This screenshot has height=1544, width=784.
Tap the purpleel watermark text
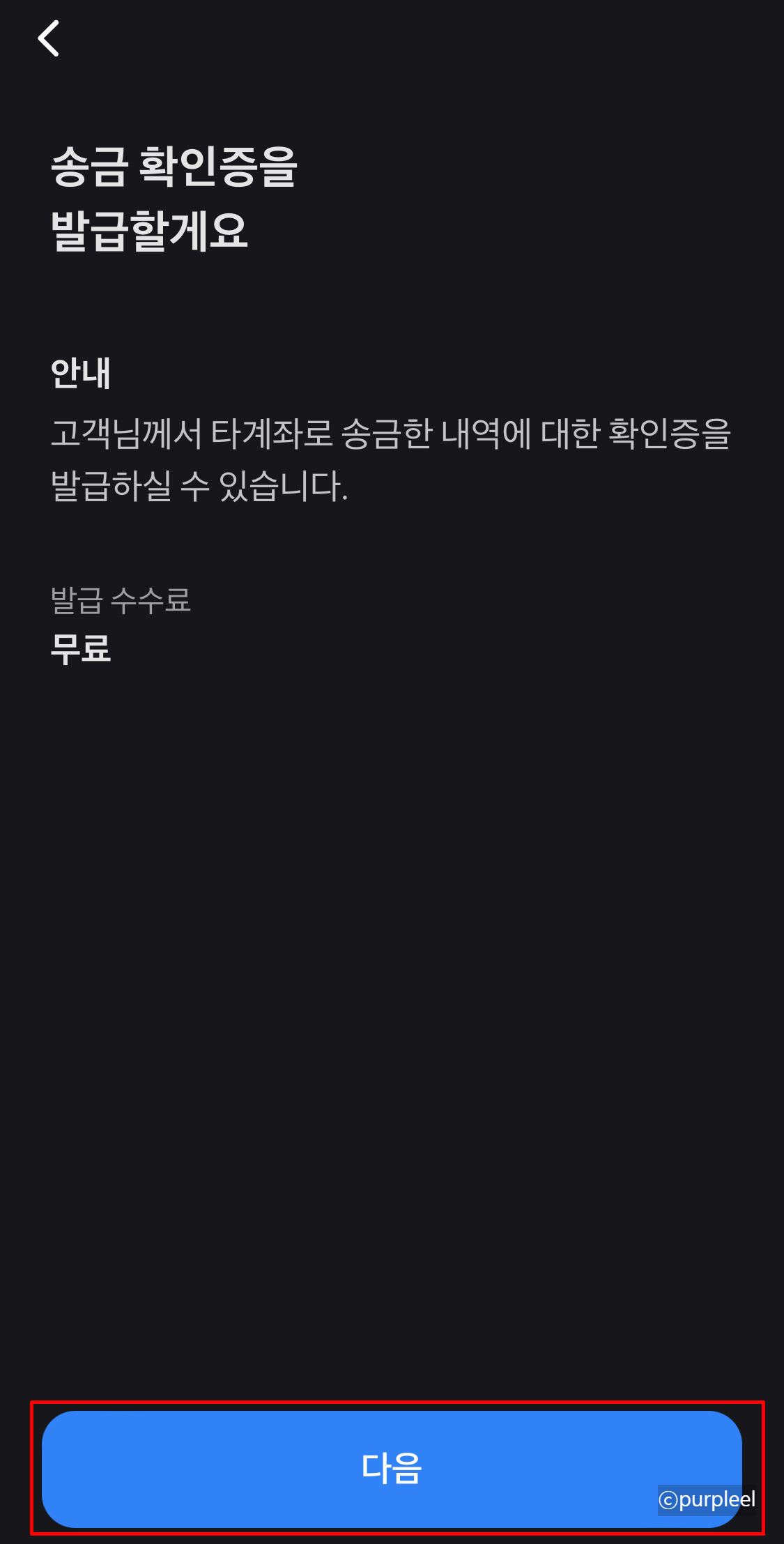coord(708,1499)
